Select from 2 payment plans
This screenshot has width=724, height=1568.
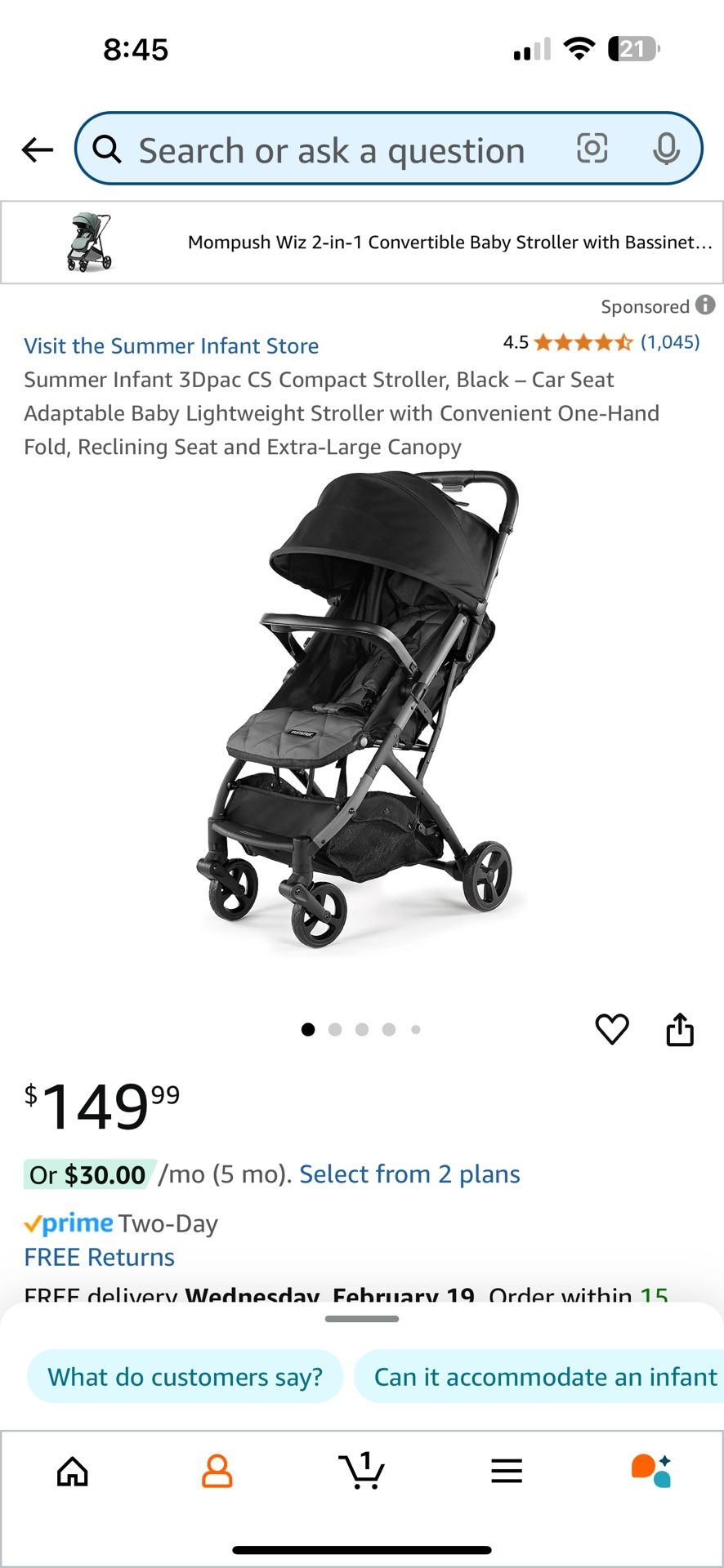point(409,1174)
